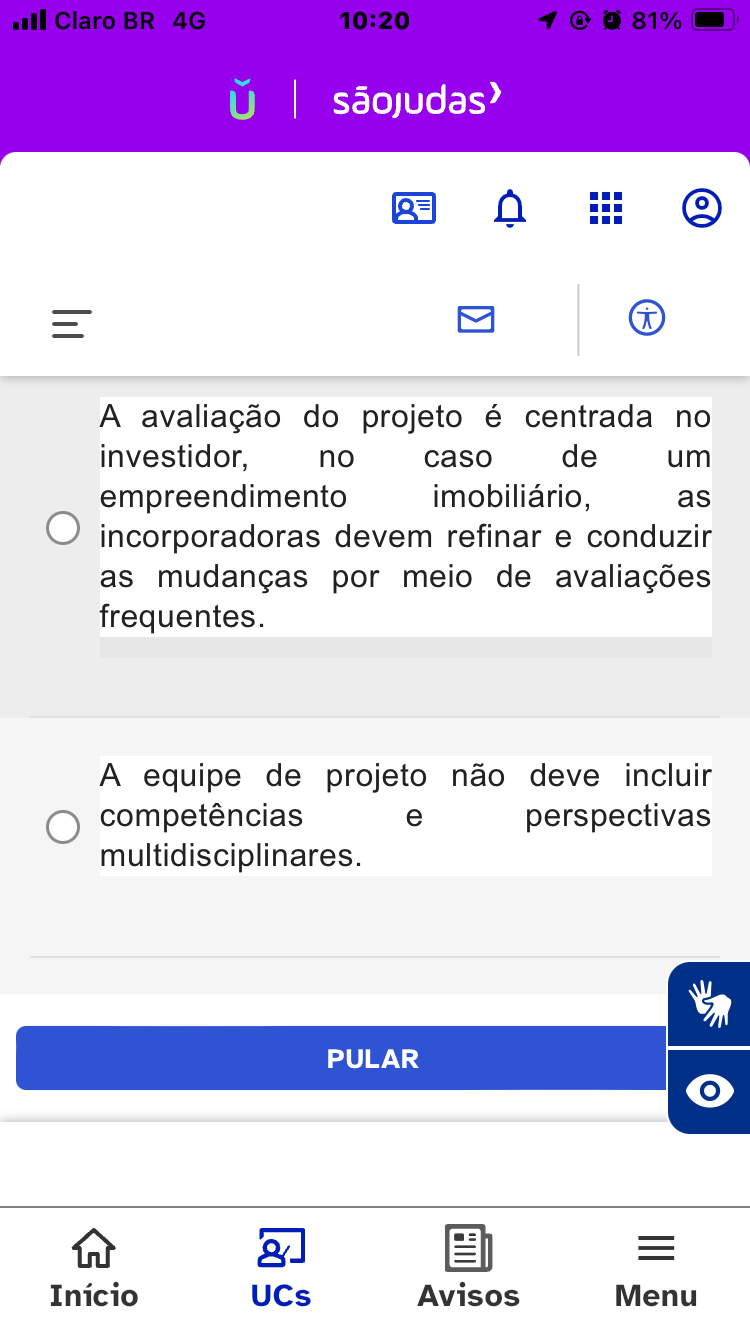Select the answer about avaliação centrada no investidor
The width and height of the screenshot is (750, 1334).
click(x=63, y=528)
